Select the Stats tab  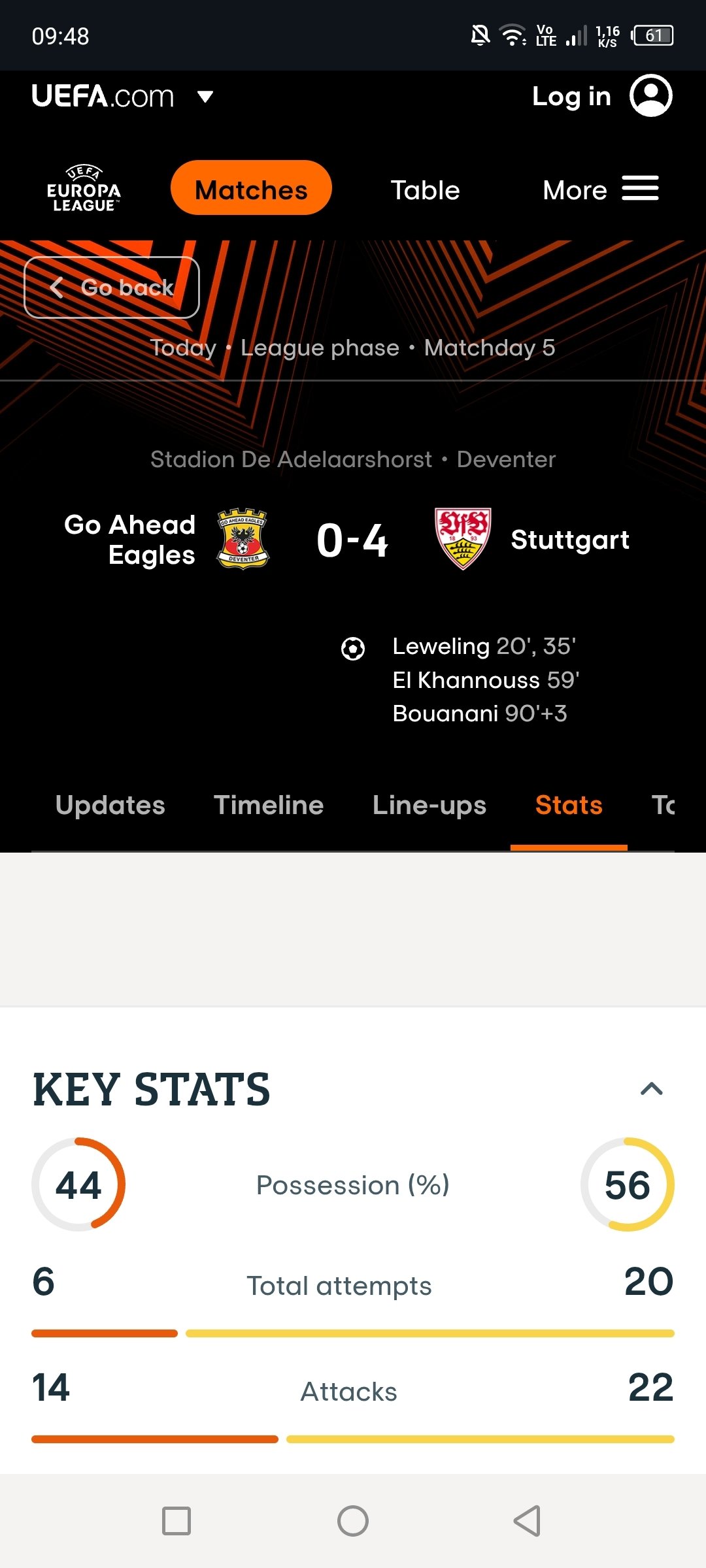pyautogui.click(x=569, y=805)
